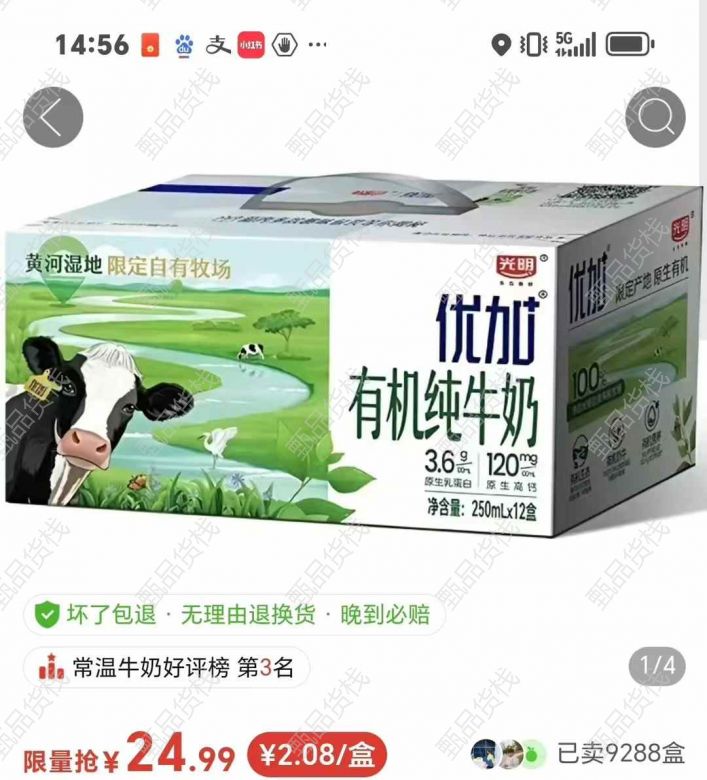Go back using the top-left arrow
The image size is (707, 780).
click(x=53, y=118)
